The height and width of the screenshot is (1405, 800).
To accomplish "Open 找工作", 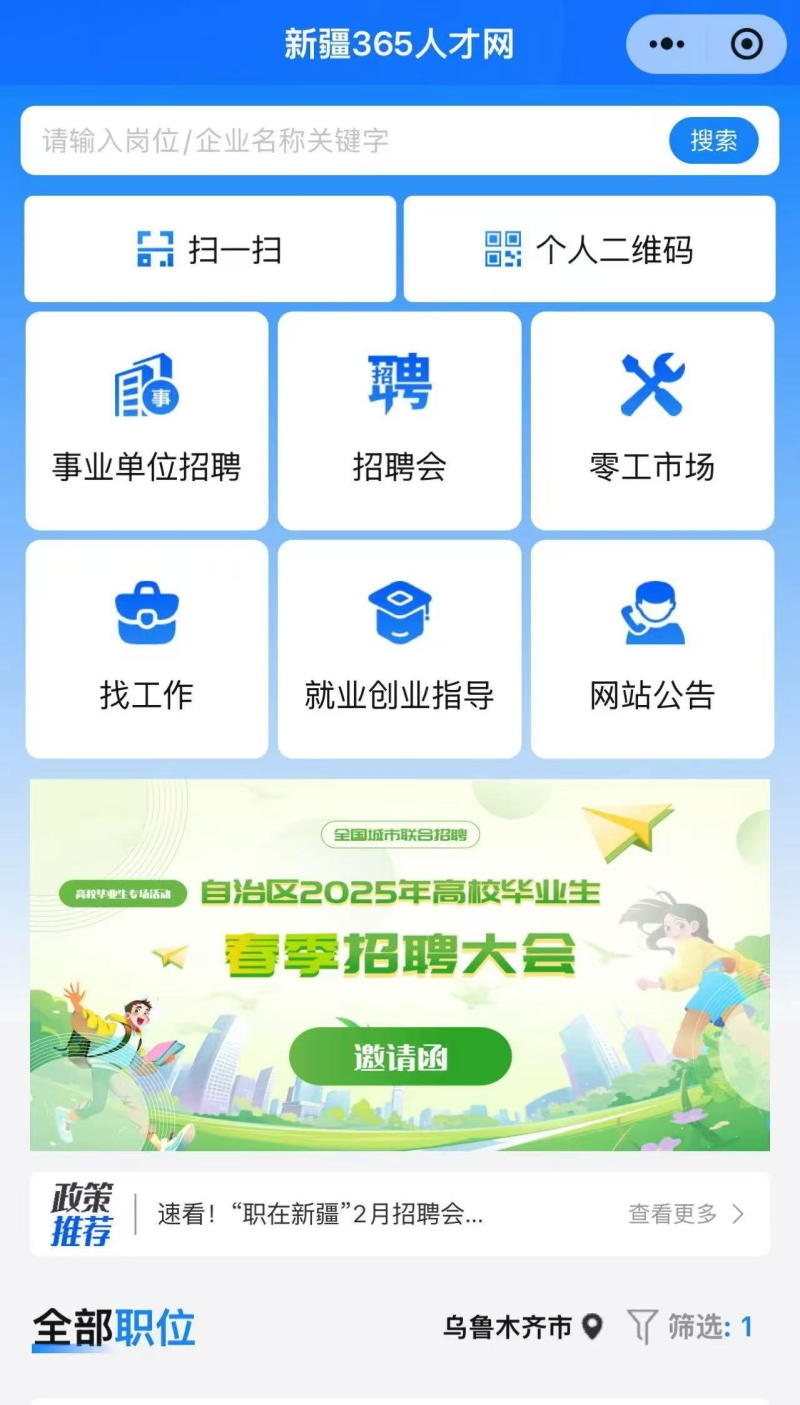I will pos(147,649).
